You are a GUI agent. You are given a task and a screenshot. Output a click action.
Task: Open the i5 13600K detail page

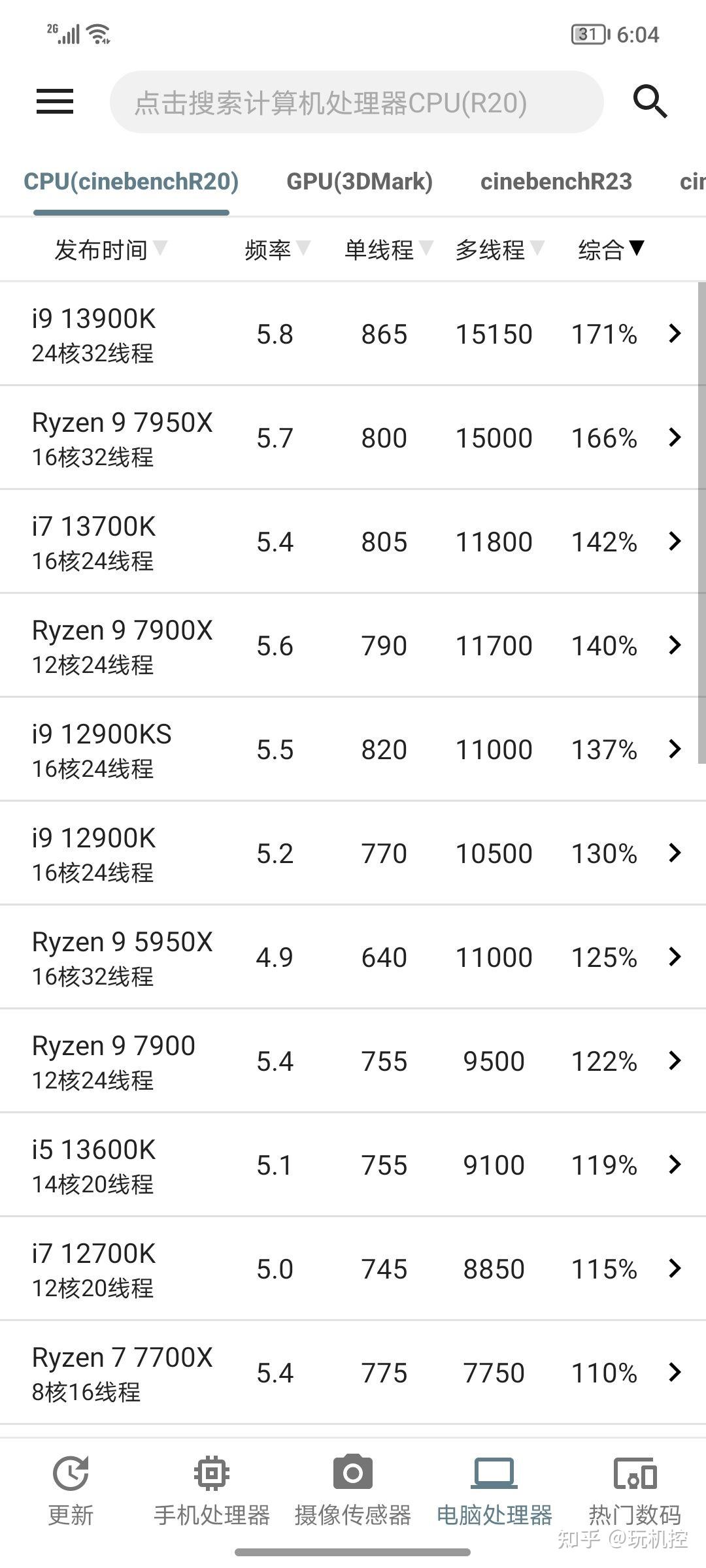click(x=674, y=1165)
